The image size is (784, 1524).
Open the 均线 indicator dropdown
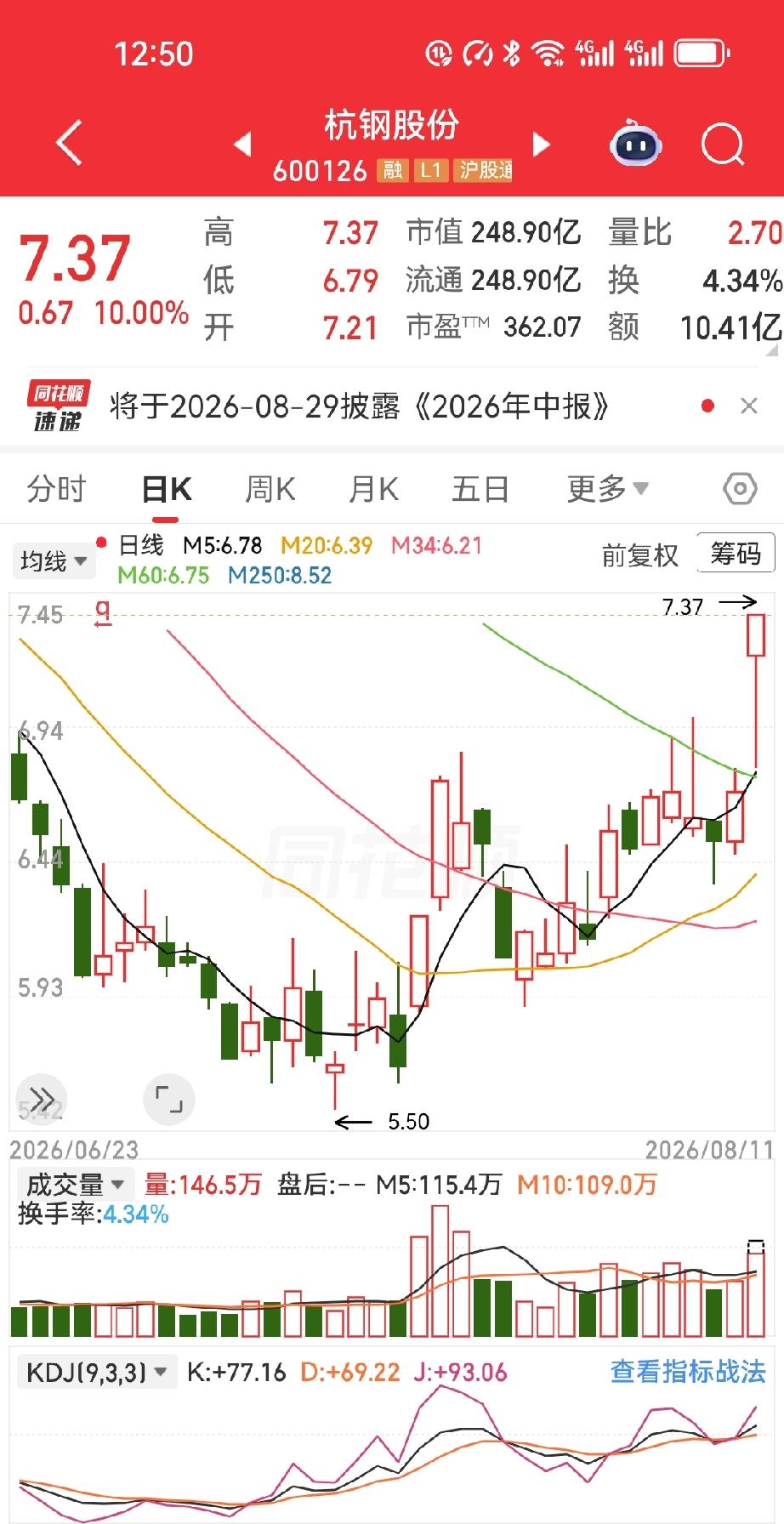pos(54,561)
